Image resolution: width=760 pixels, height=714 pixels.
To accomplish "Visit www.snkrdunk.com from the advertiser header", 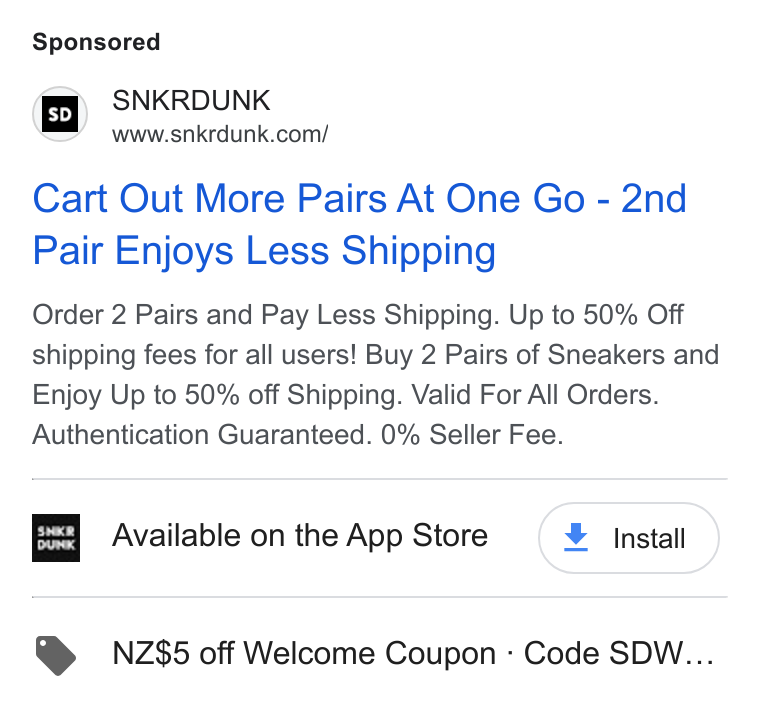I will (220, 134).
